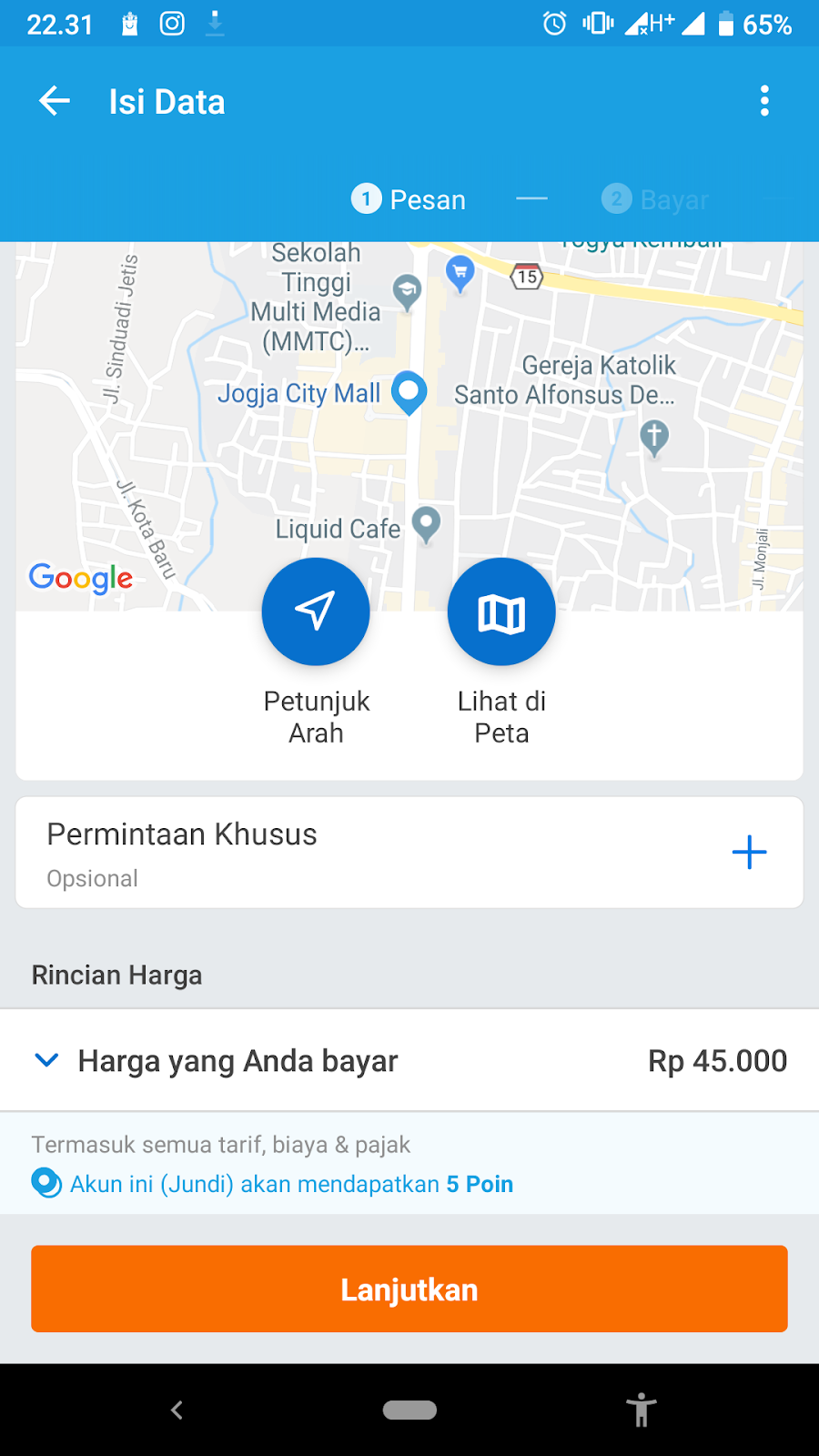819x1456 pixels.
Task: Tap the system back navigation button
Action: [x=177, y=1410]
